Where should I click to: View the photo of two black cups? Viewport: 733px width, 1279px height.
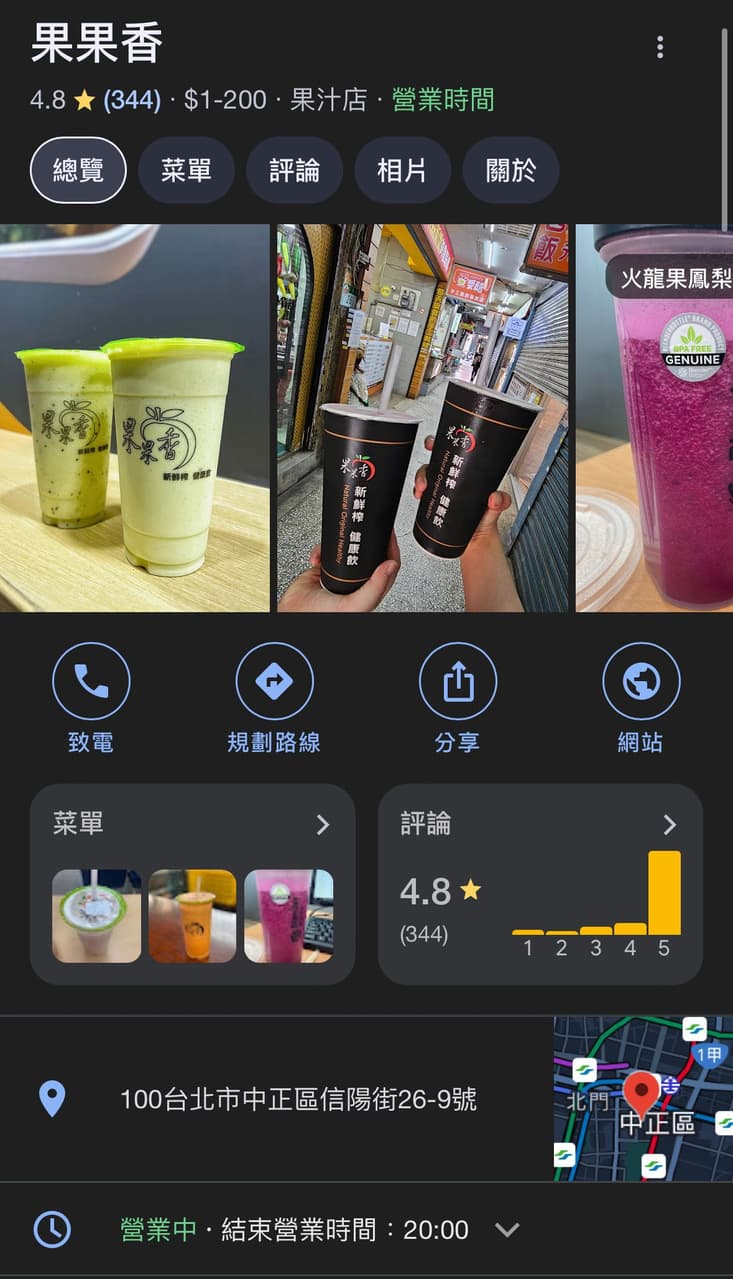point(423,418)
